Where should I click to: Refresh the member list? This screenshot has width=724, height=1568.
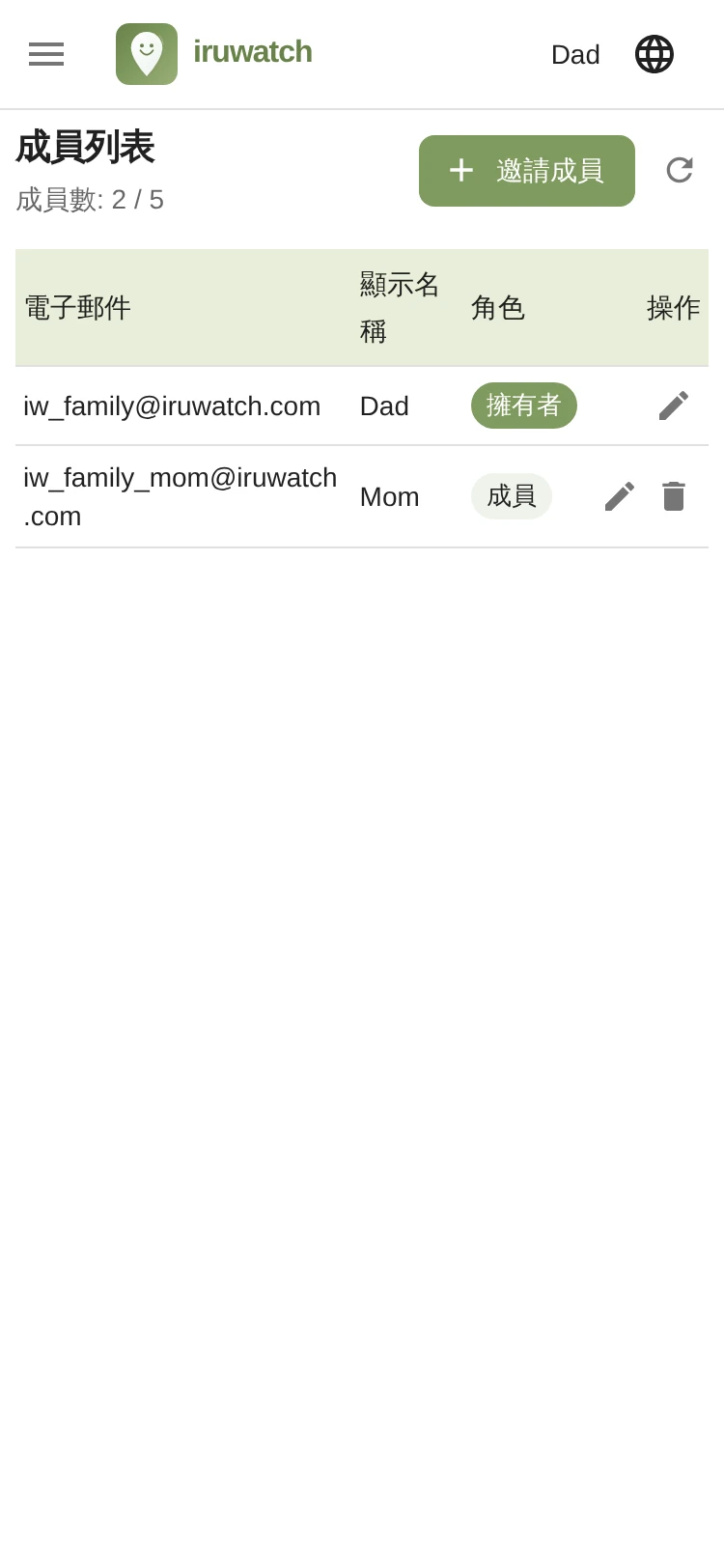click(680, 170)
